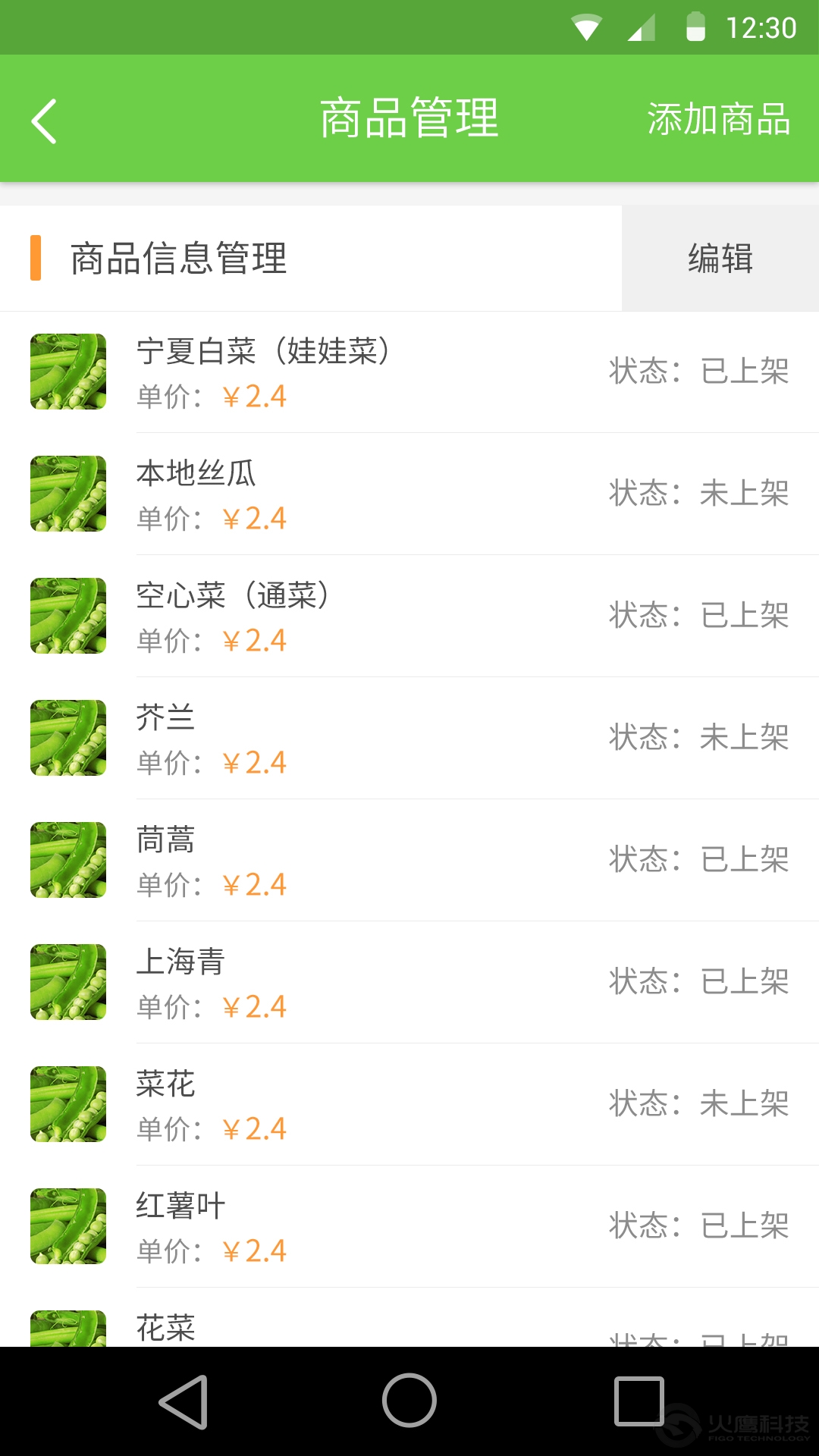This screenshot has height=1456, width=819.
Task: Open the recent apps overview
Action: point(639,1401)
